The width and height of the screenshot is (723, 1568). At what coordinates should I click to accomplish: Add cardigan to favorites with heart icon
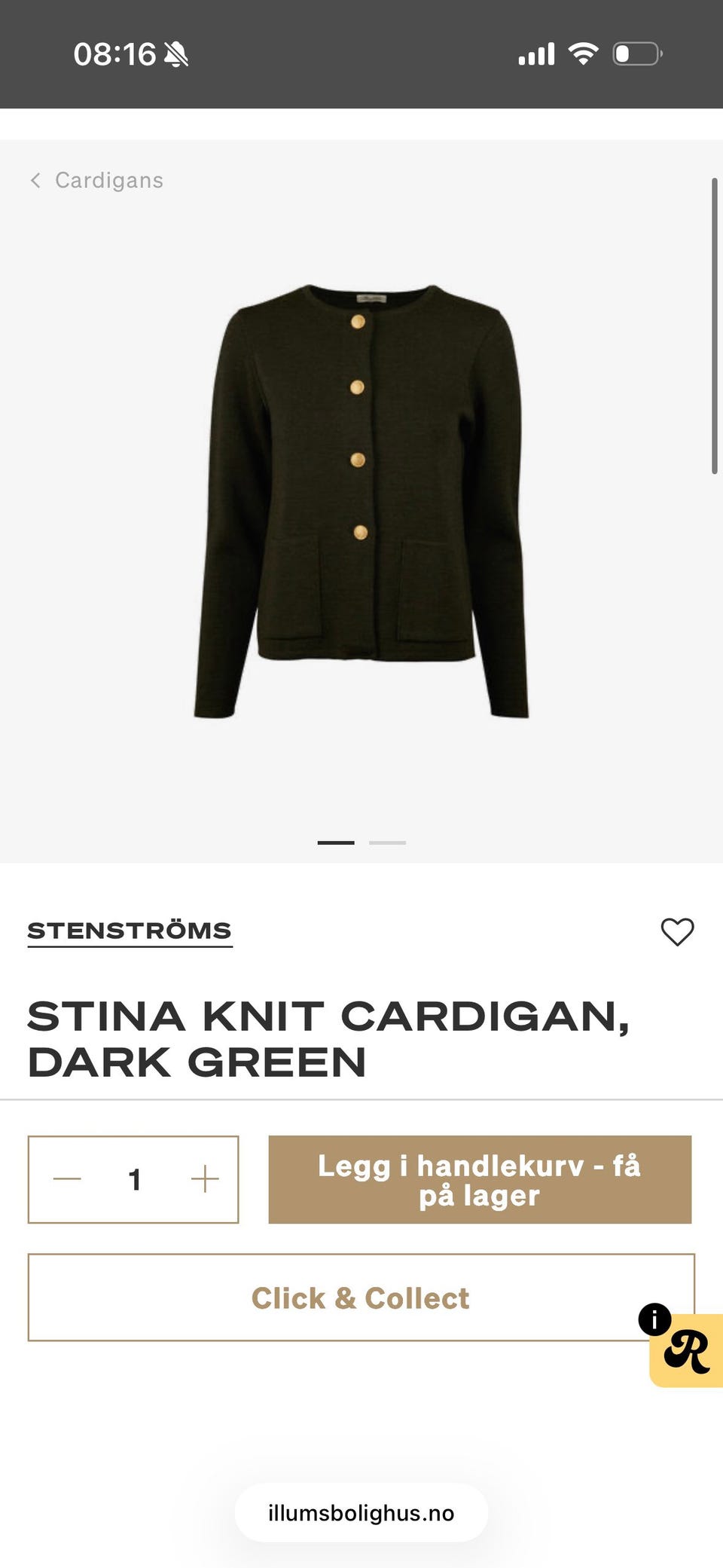[x=677, y=932]
